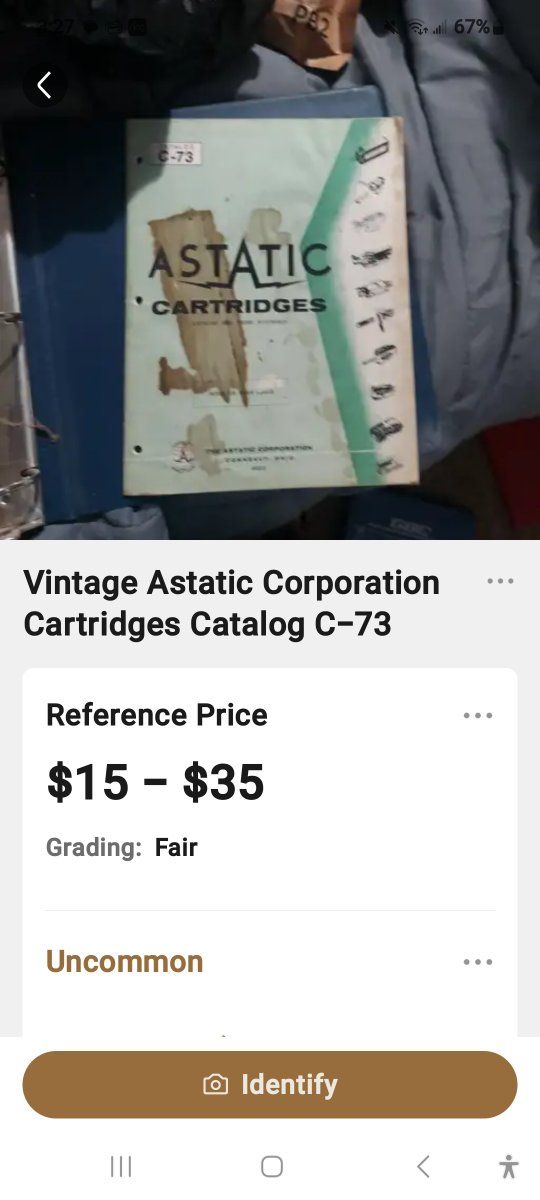Open recent apps from the navigation bar
The width and height of the screenshot is (540, 1200).
click(x=121, y=1166)
